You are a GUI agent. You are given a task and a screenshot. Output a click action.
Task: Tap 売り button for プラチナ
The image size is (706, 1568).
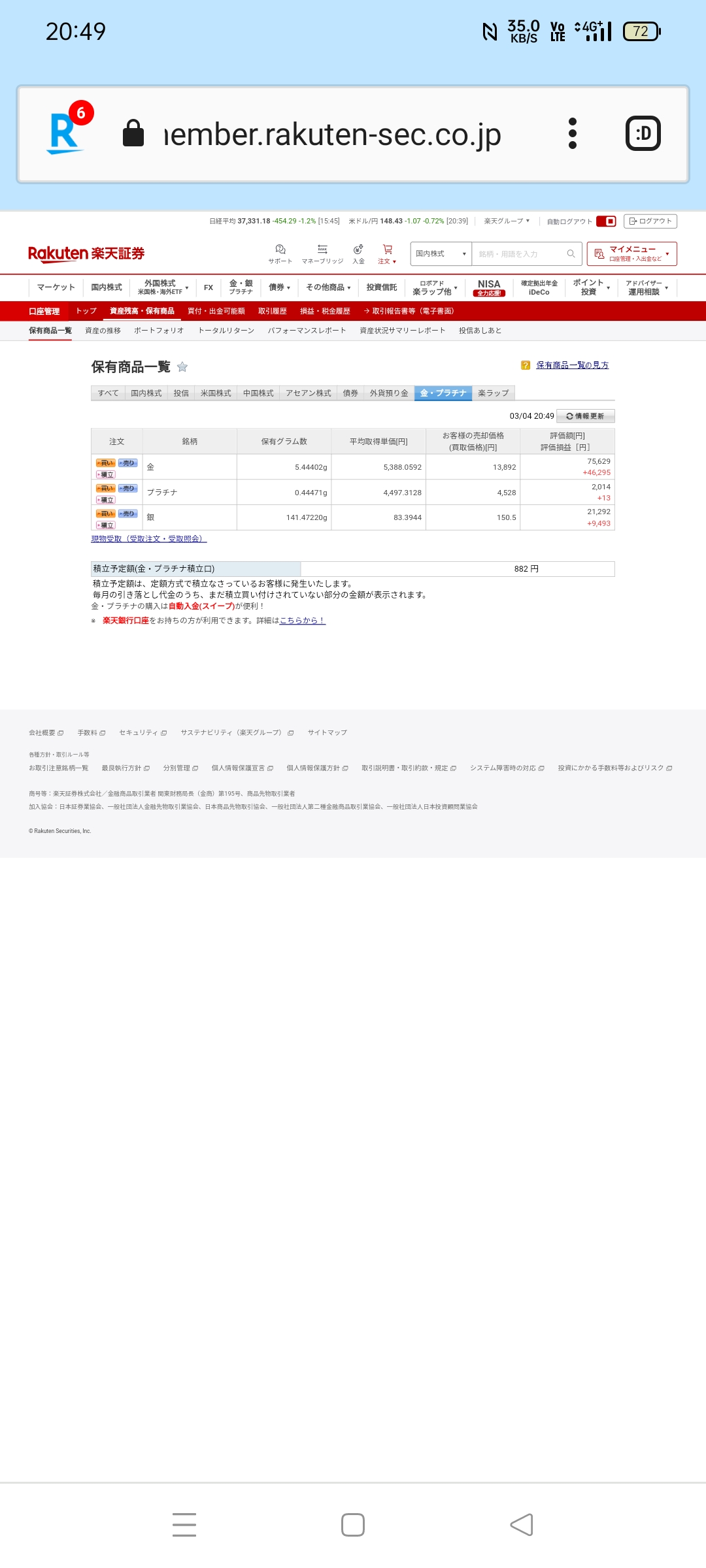coord(127,488)
